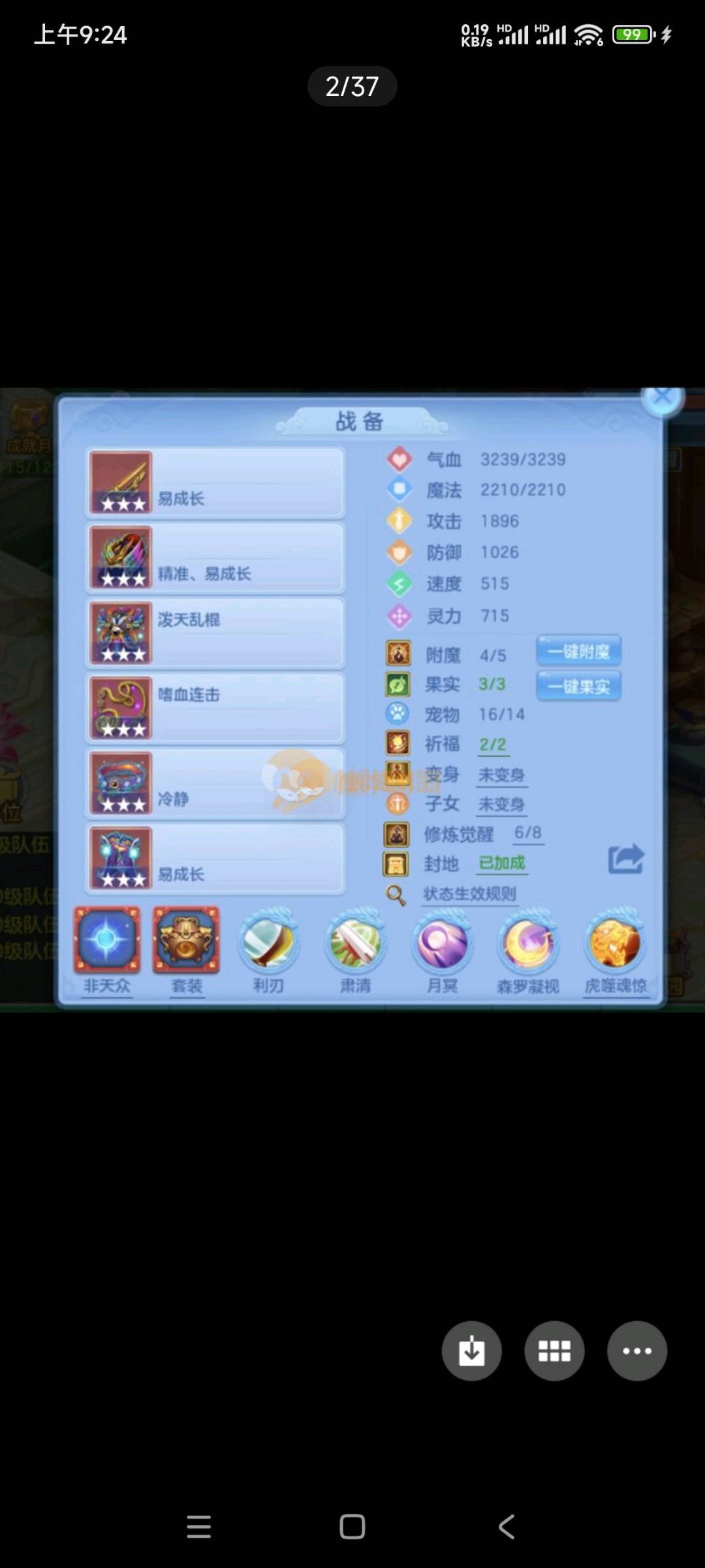705x1568 pixels.
Task: Open the image grid overview
Action: (x=554, y=1351)
